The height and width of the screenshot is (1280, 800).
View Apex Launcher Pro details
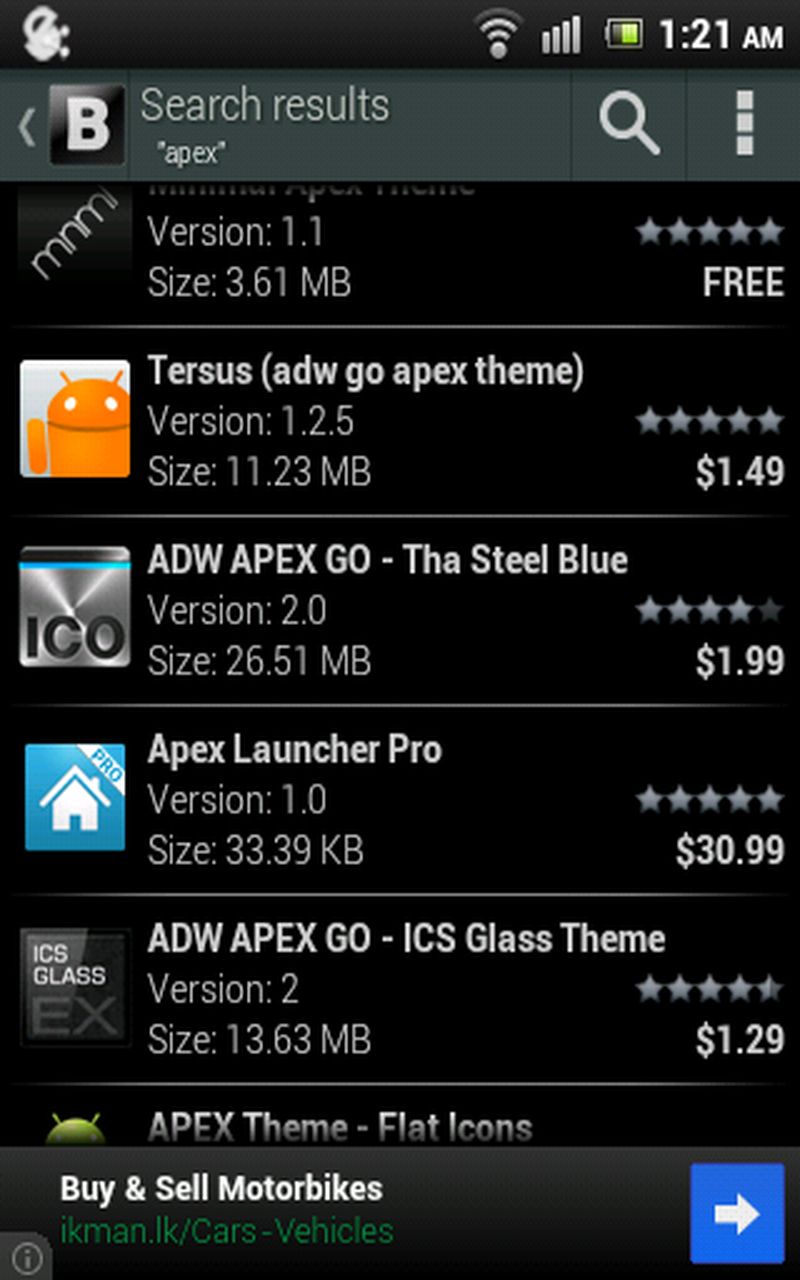tap(400, 800)
